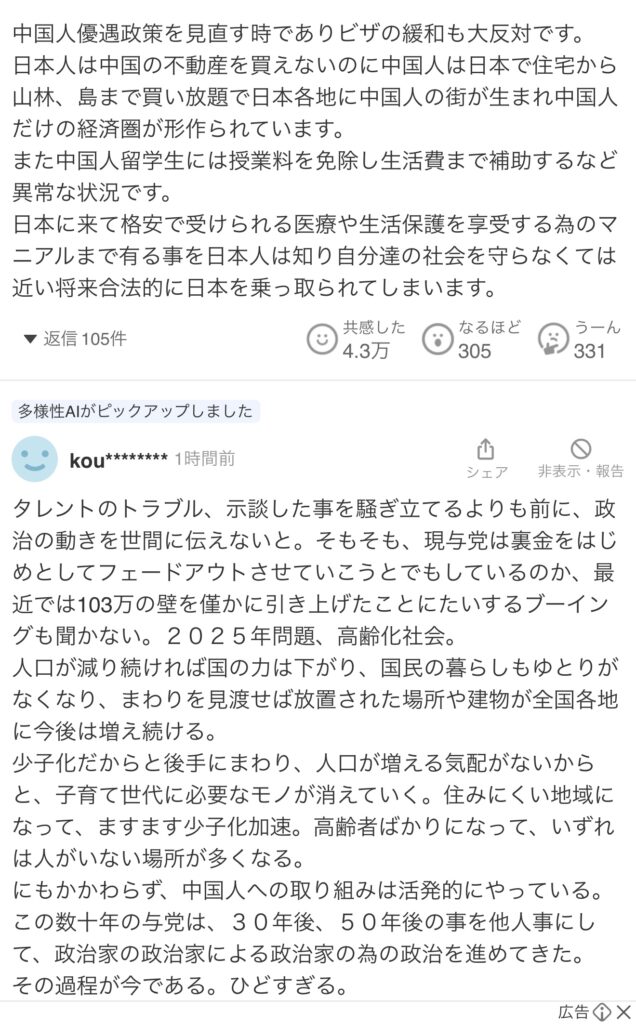The width and height of the screenshot is (636, 1024).
Task: Share the comment by kou********
Action: tap(486, 458)
